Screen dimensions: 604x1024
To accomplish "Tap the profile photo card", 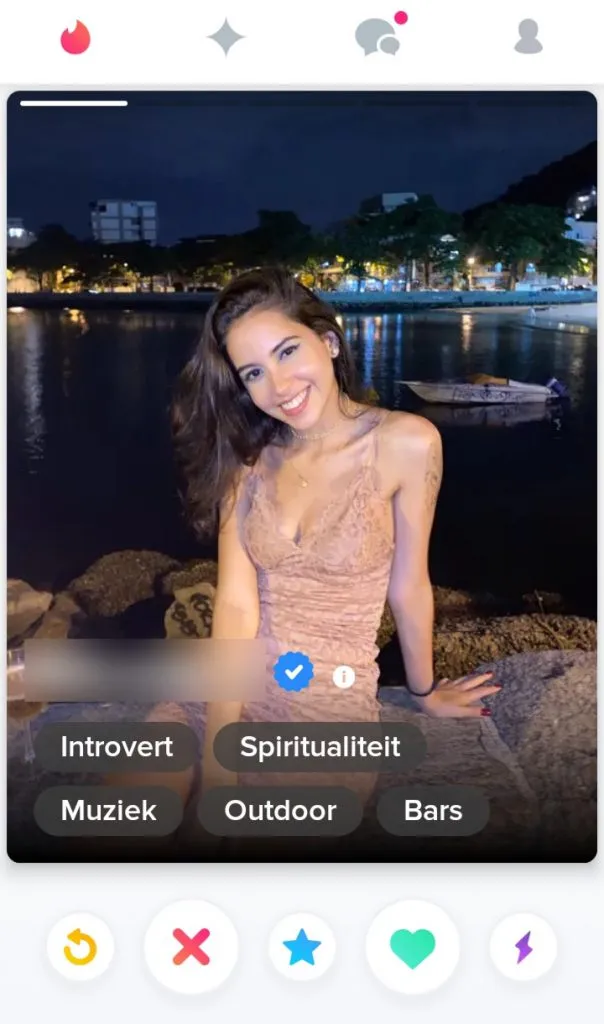I will coord(302,400).
